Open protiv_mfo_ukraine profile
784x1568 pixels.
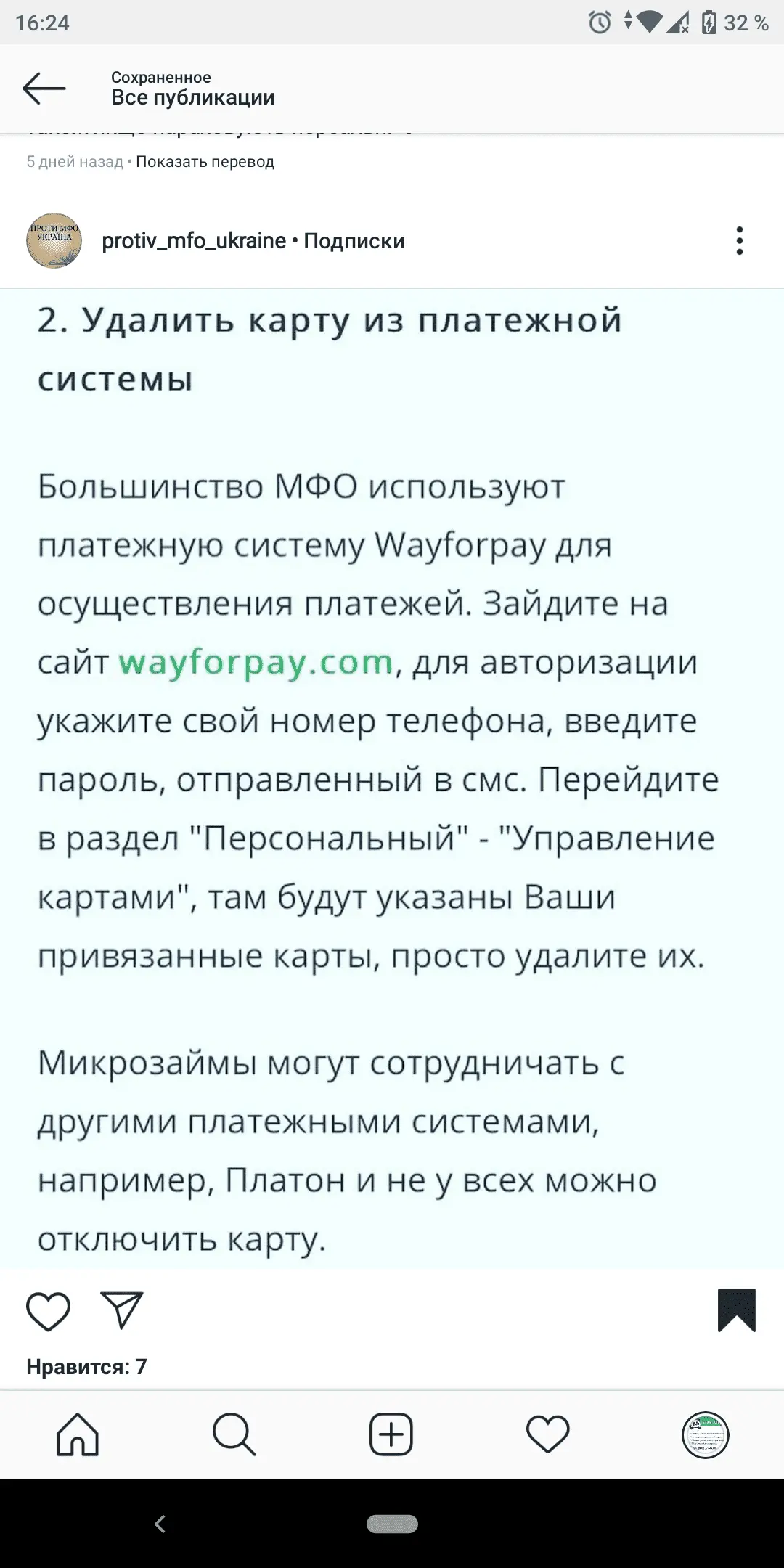point(194,241)
